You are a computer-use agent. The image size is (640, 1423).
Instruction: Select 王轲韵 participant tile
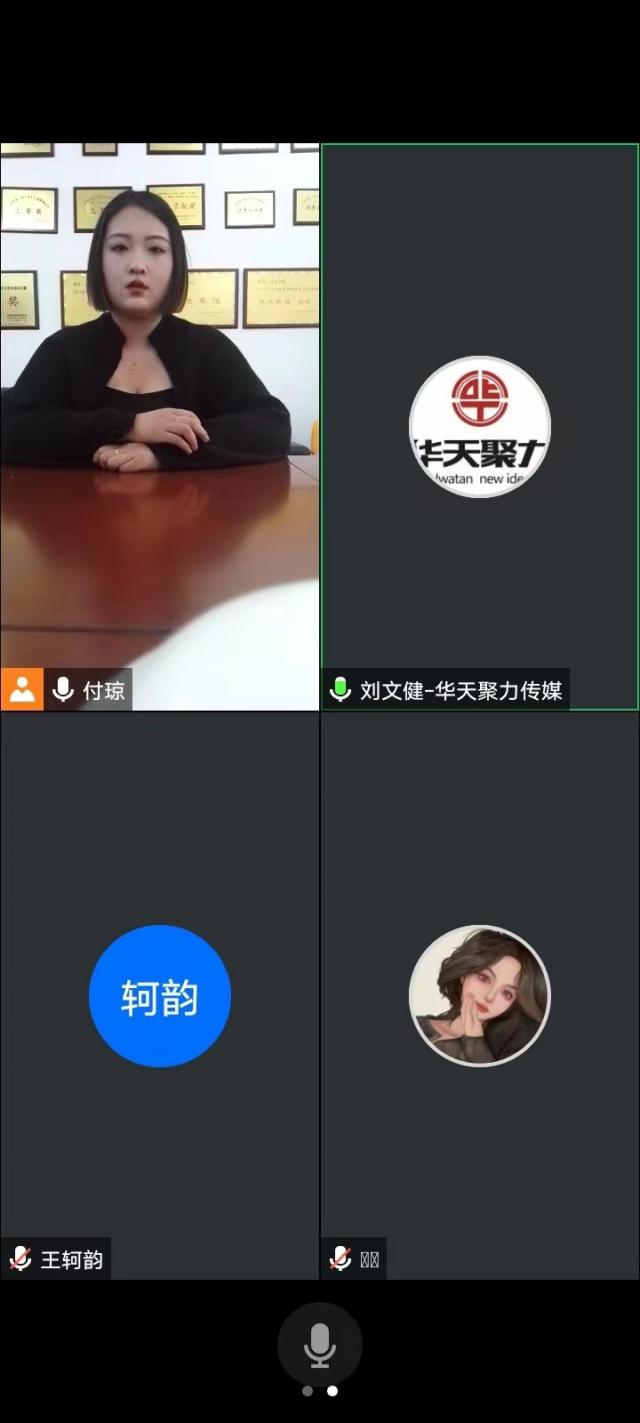point(159,995)
